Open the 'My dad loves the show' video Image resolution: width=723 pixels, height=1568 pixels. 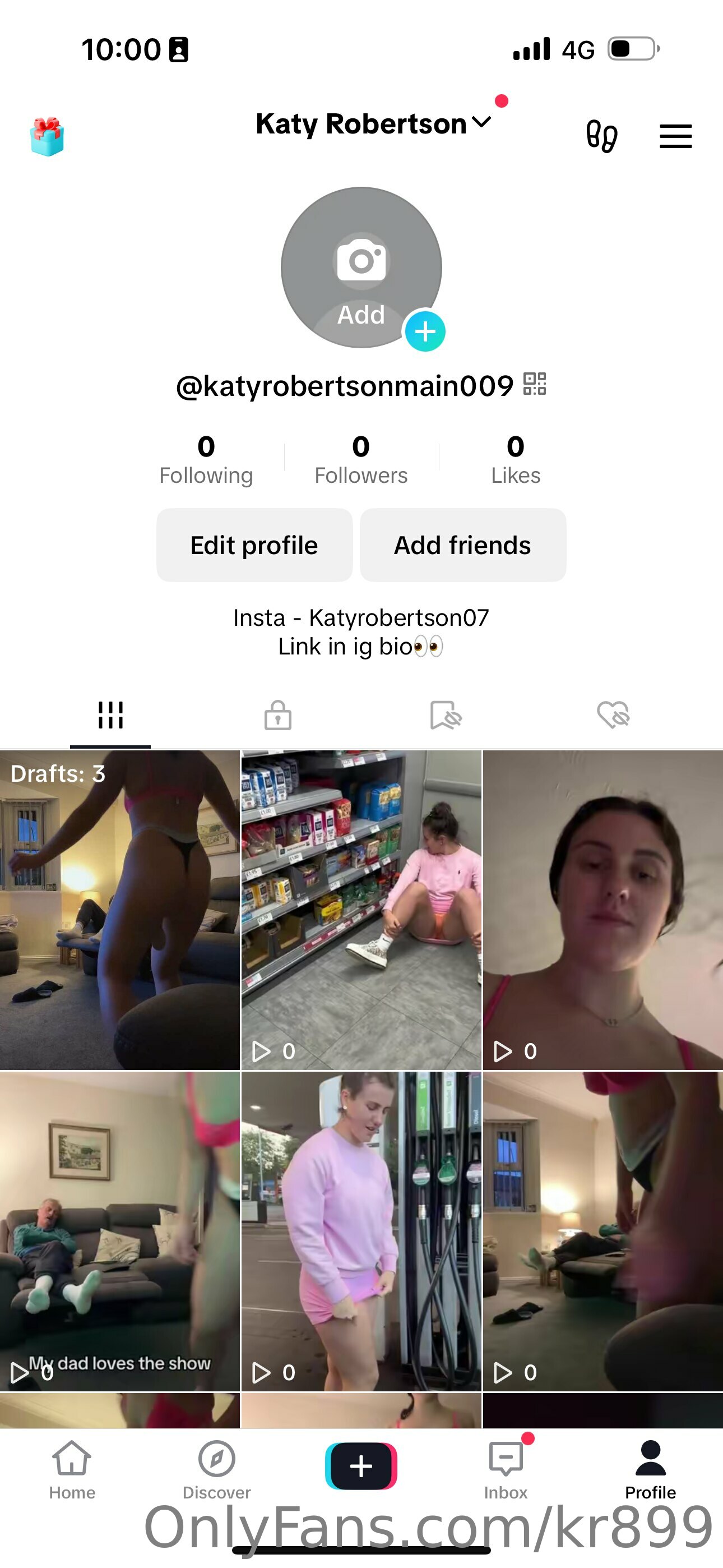(x=120, y=1232)
